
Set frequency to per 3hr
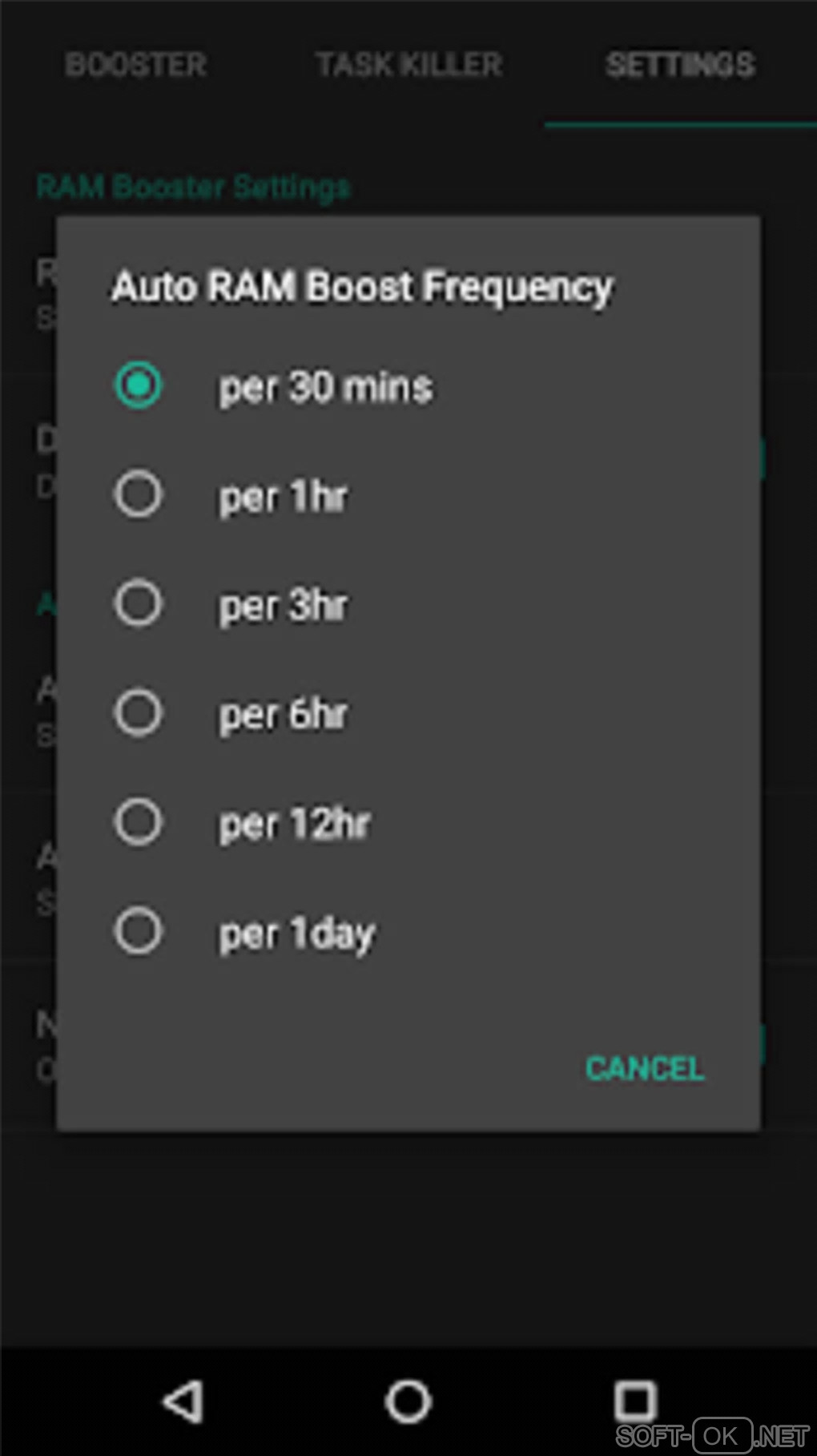click(x=139, y=603)
